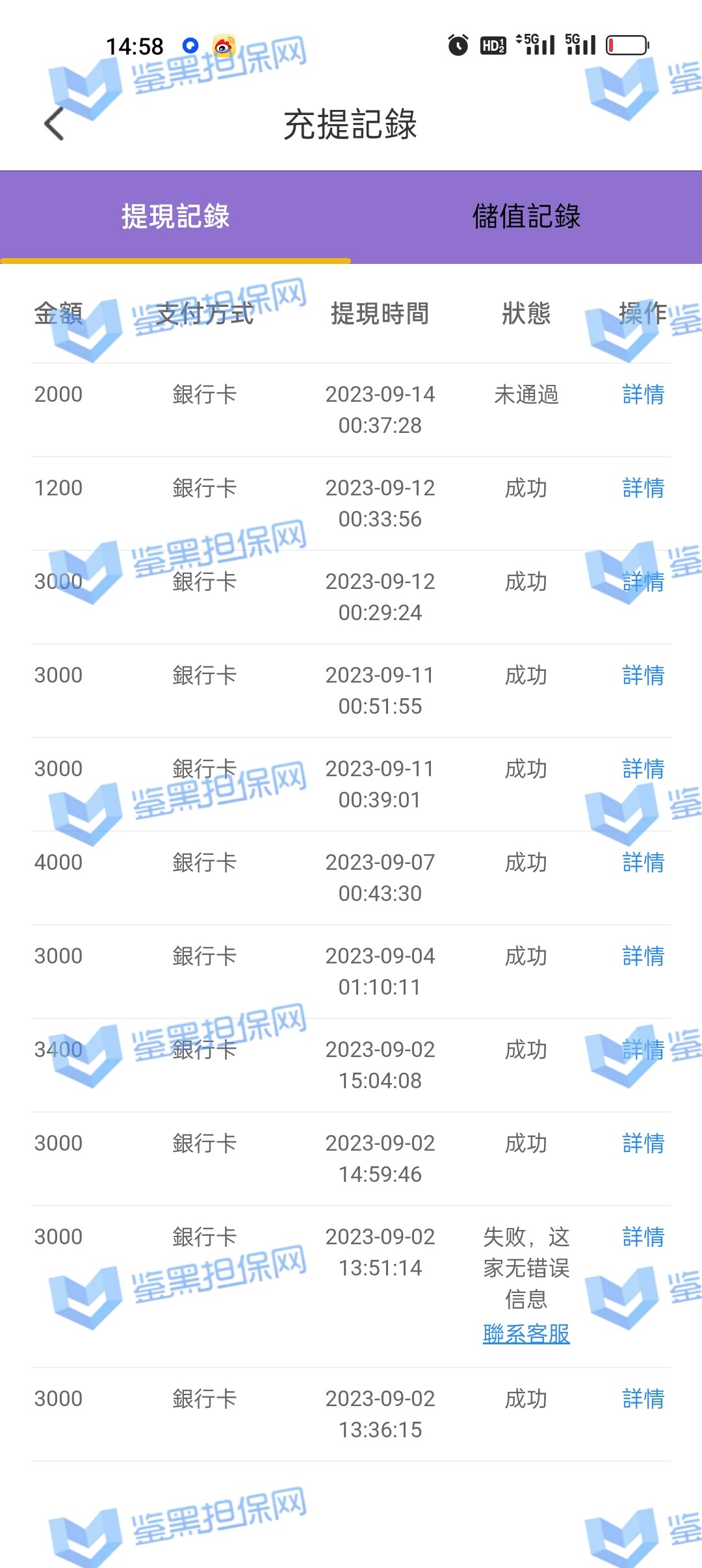This screenshot has height=1568, width=702.
Task: Tap 詳情 on the 2023-09-11 00:39:01 record
Action: pos(643,769)
